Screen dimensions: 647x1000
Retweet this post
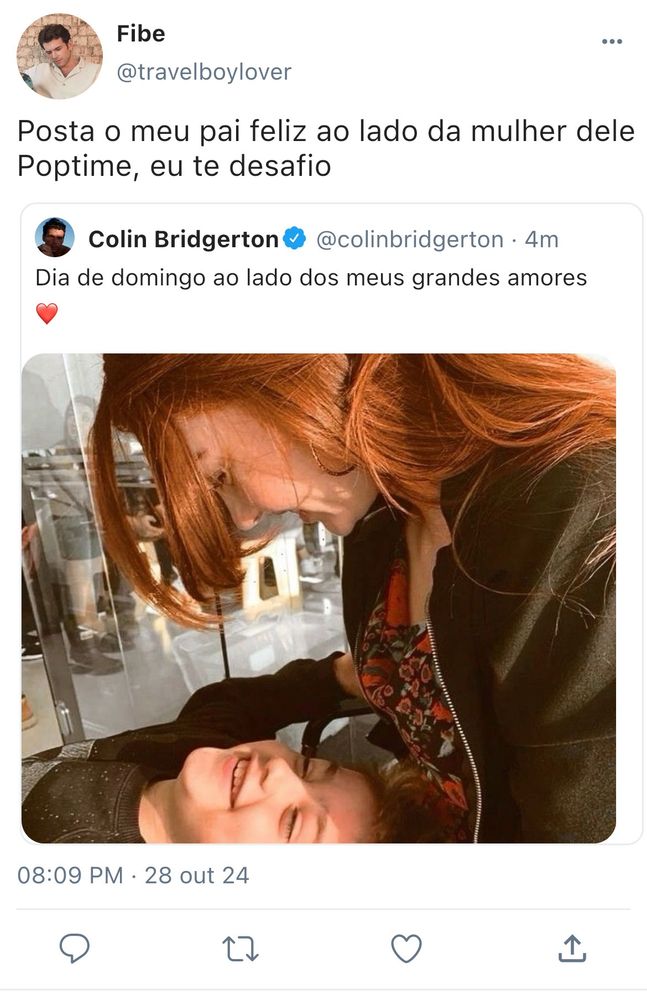[241, 948]
